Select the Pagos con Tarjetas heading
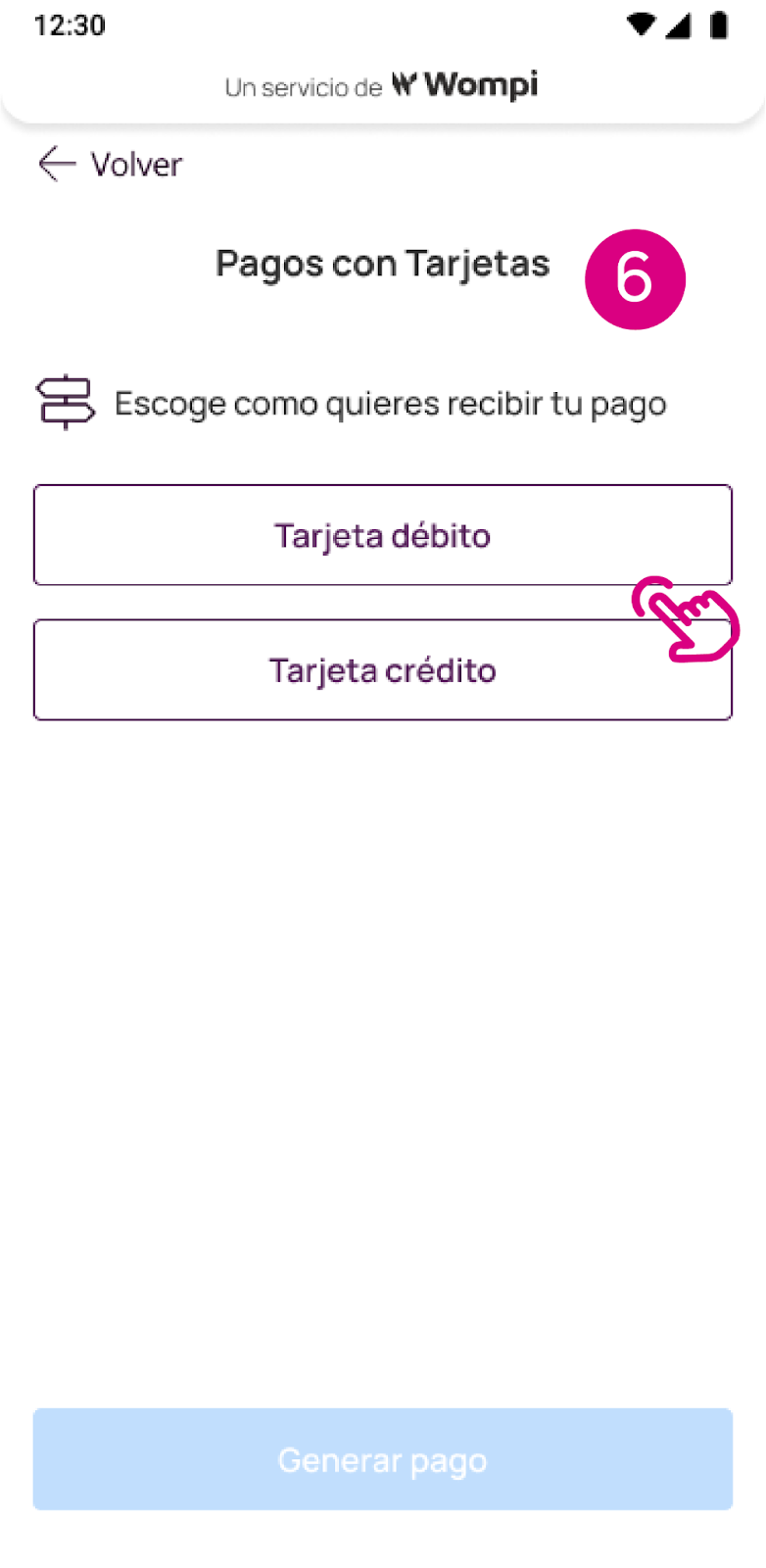This screenshot has height=1568, width=766. point(382,263)
